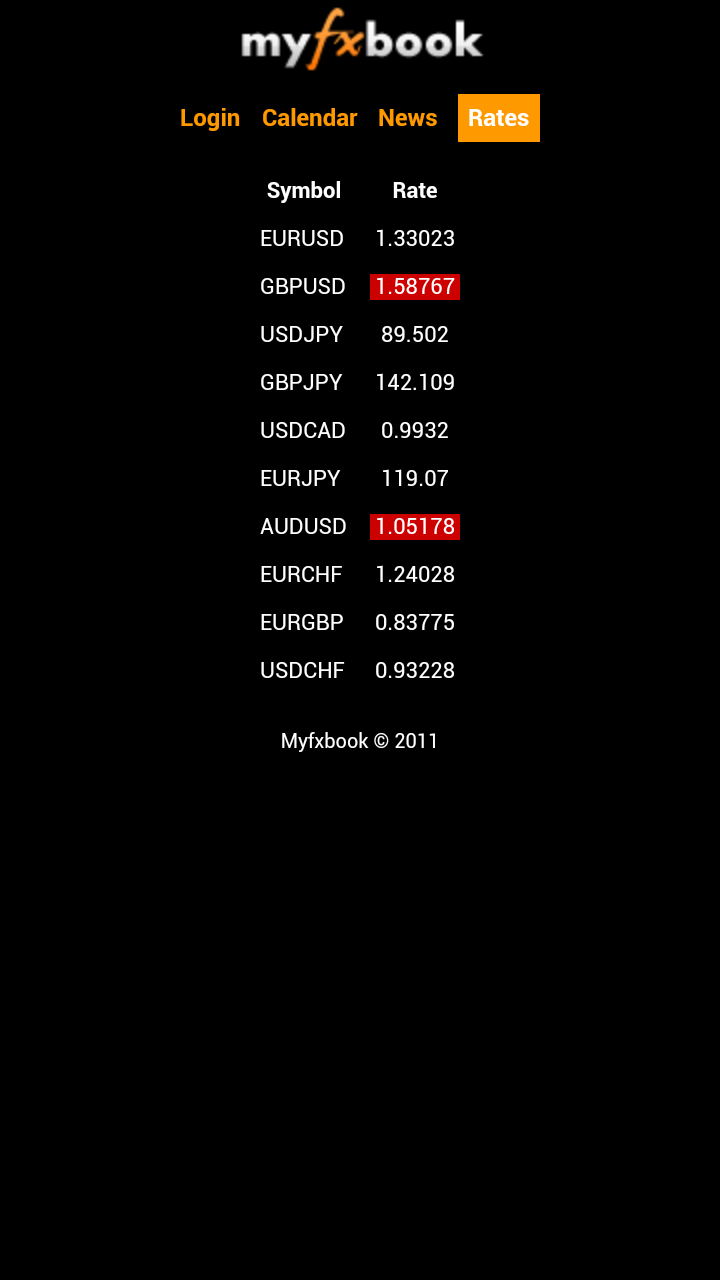
Task: Open the Login page
Action: 210,117
